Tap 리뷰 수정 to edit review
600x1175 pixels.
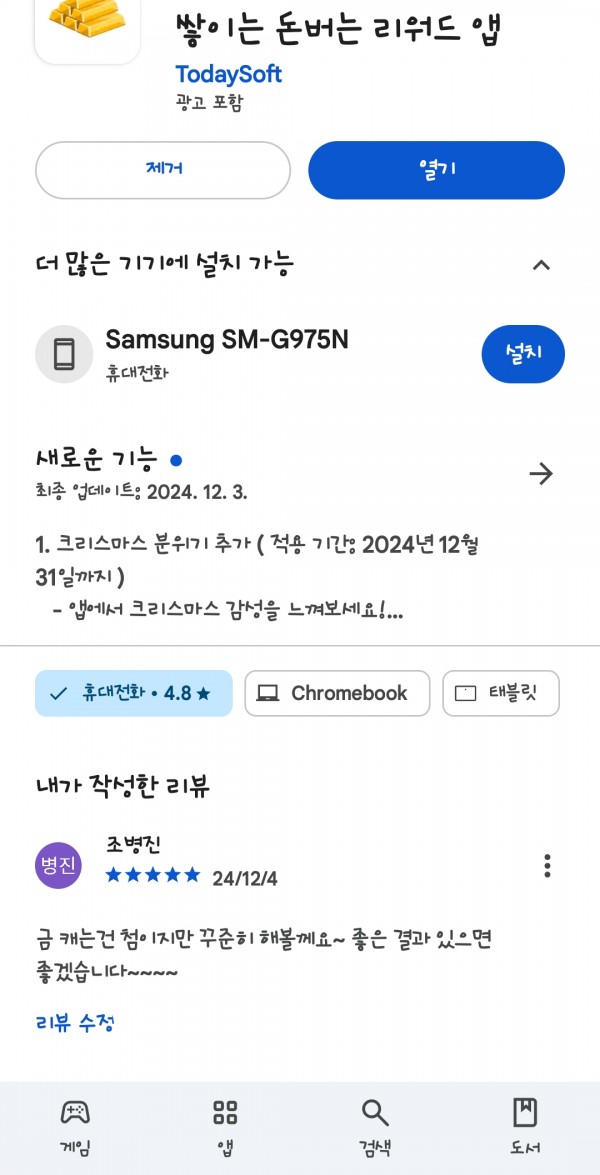(x=75, y=1022)
